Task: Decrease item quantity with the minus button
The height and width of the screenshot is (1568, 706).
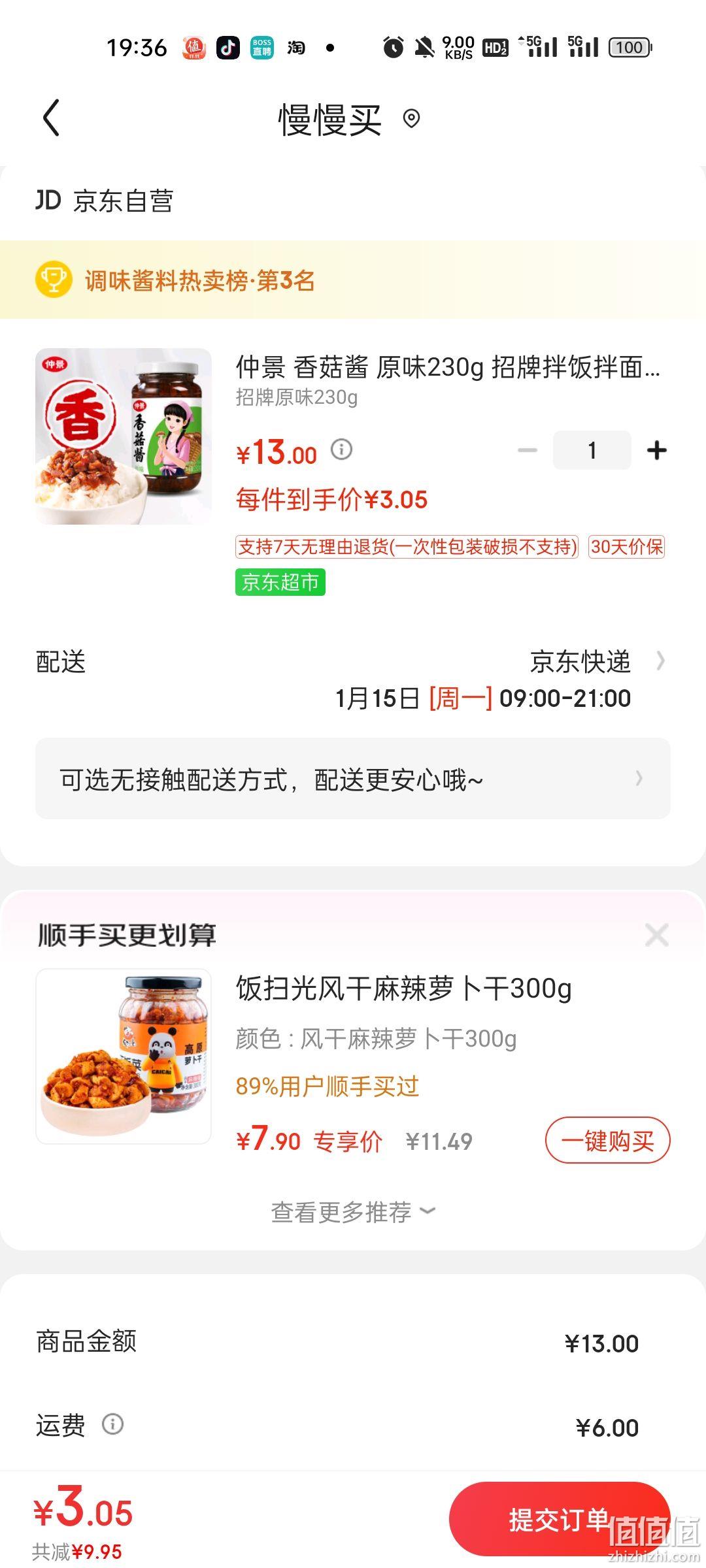Action: point(527,450)
